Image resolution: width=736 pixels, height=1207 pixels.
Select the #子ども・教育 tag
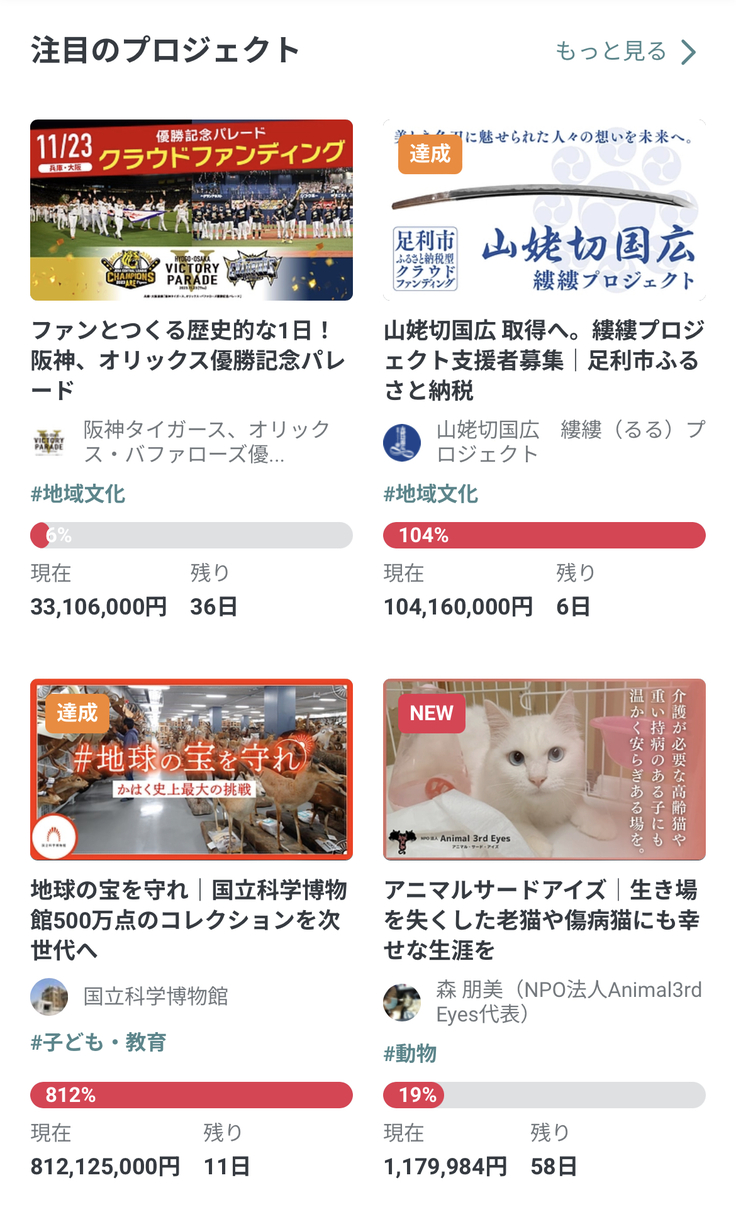tap(98, 1042)
